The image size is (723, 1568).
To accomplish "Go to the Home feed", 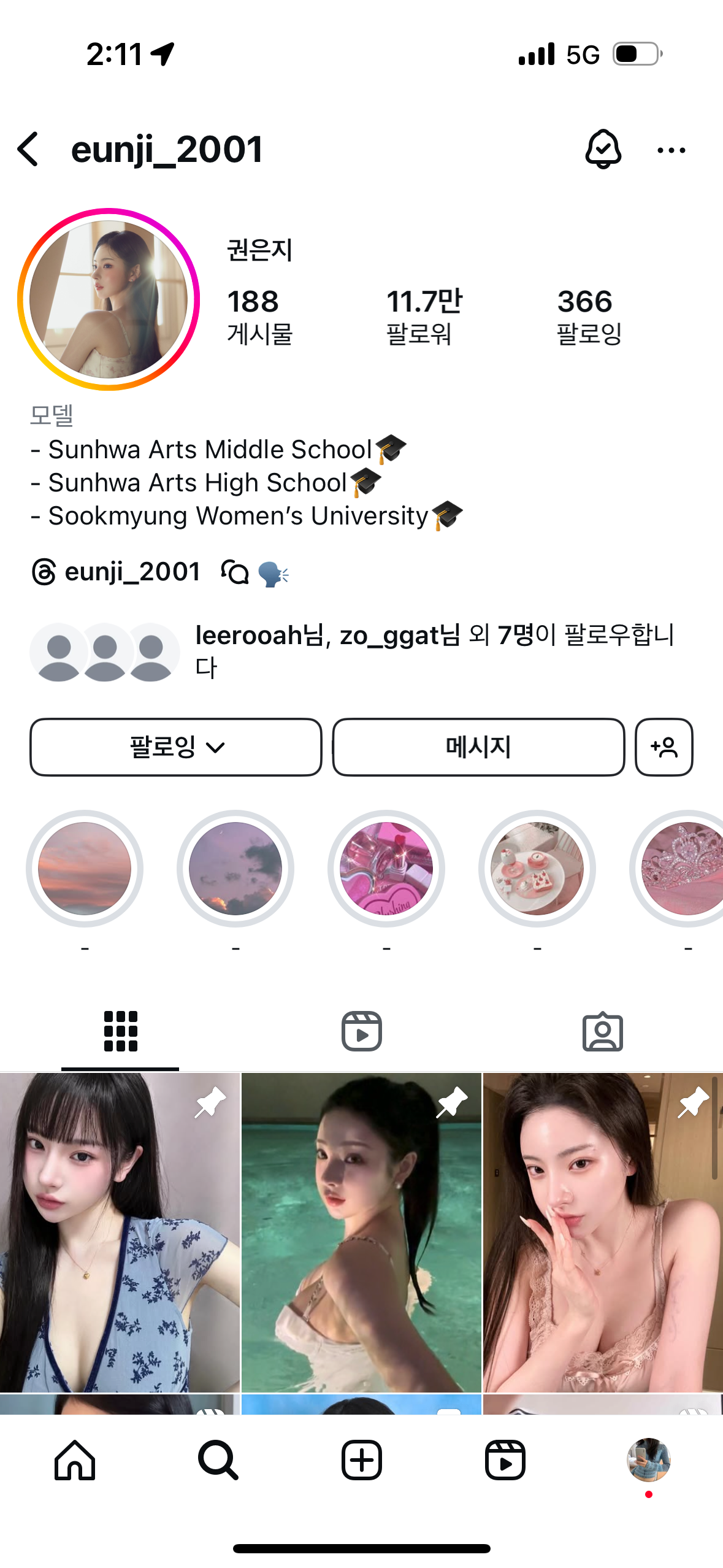I will (x=75, y=1460).
